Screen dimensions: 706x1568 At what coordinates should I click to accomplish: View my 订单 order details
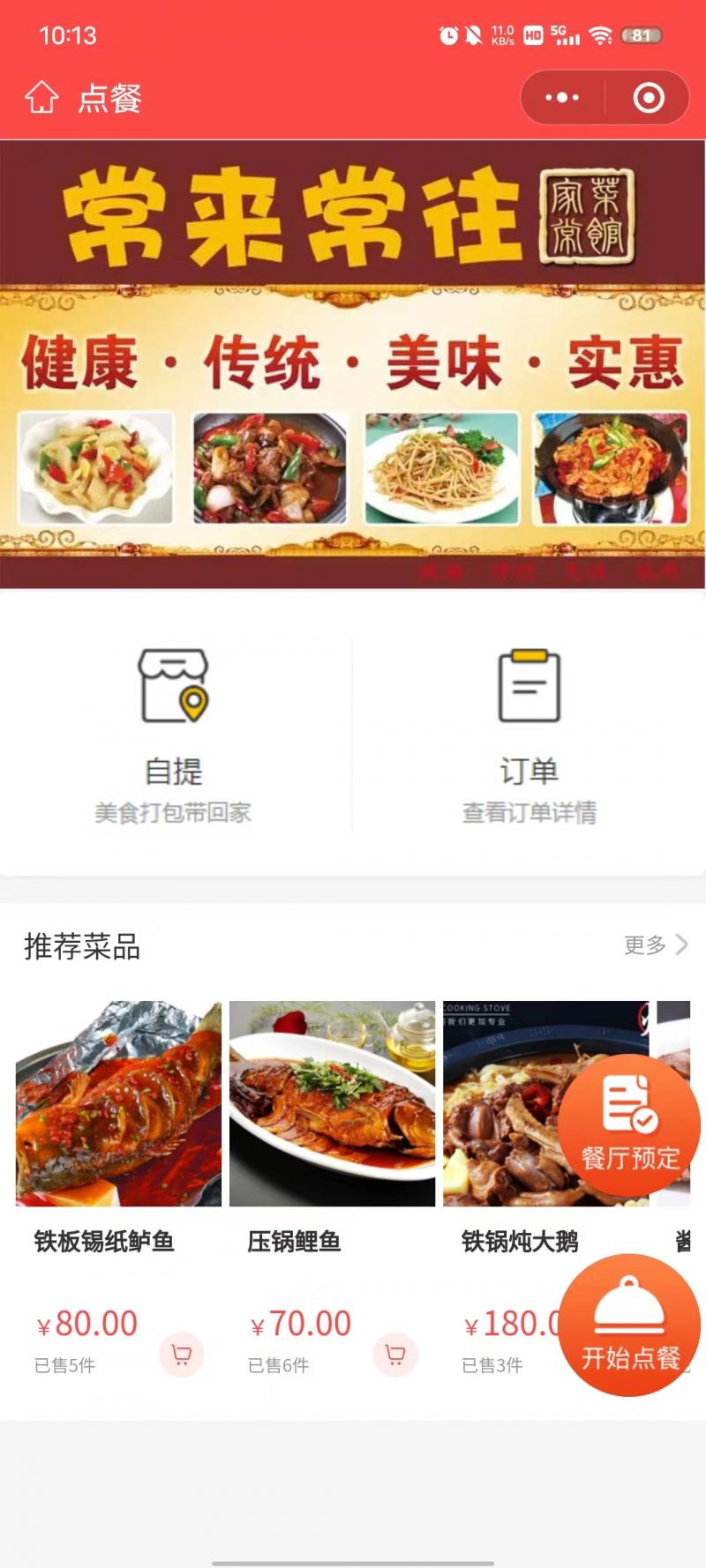[x=529, y=734]
